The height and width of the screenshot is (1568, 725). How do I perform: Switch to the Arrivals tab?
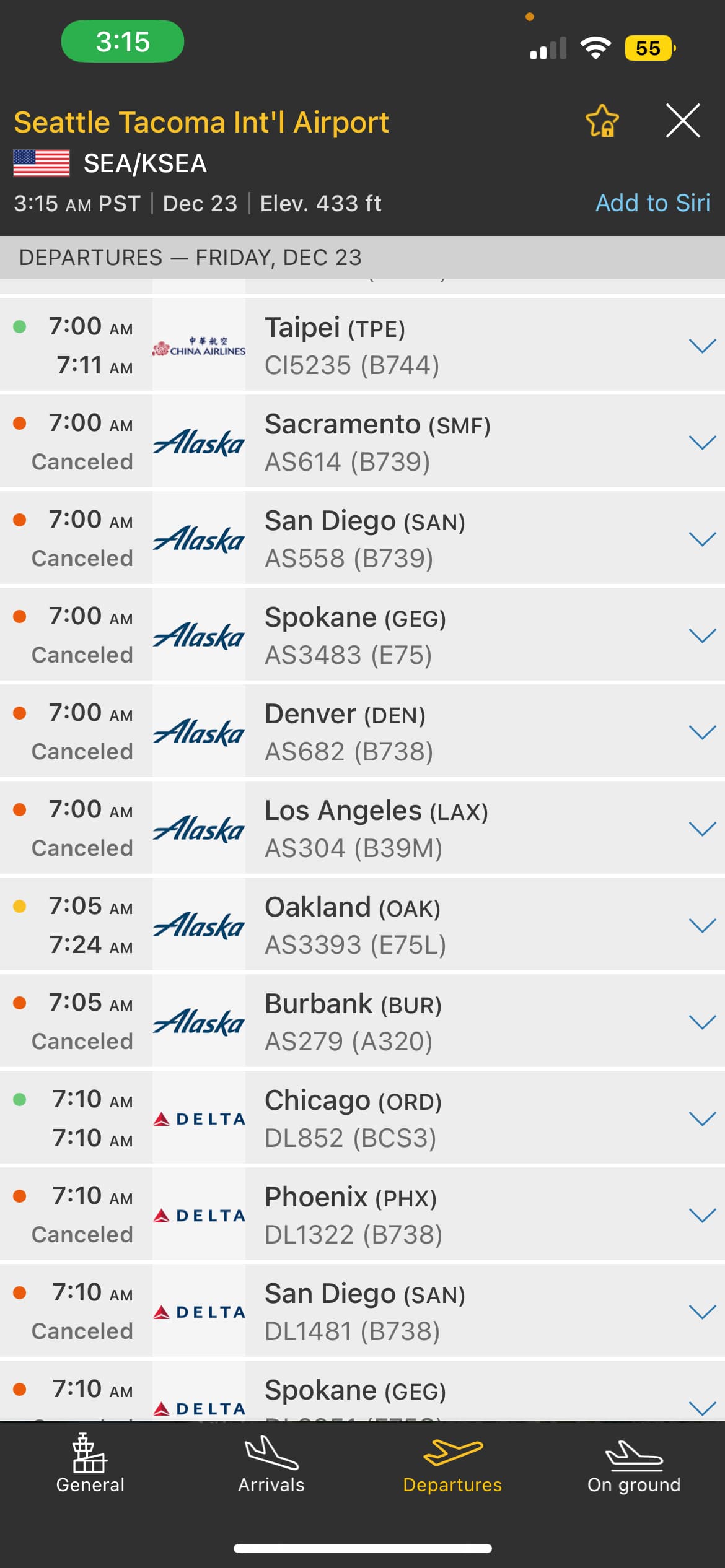(271, 1465)
